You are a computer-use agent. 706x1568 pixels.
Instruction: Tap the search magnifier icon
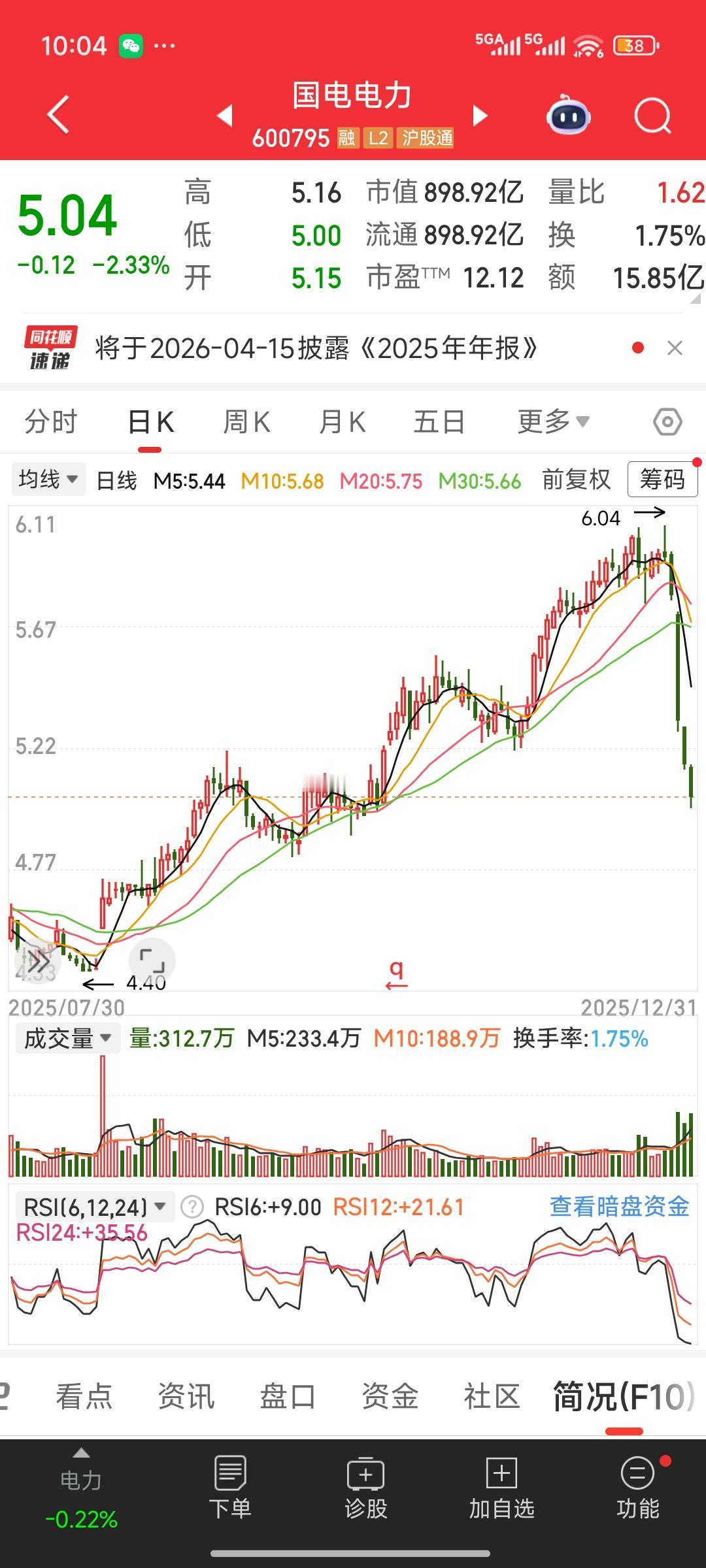point(652,114)
